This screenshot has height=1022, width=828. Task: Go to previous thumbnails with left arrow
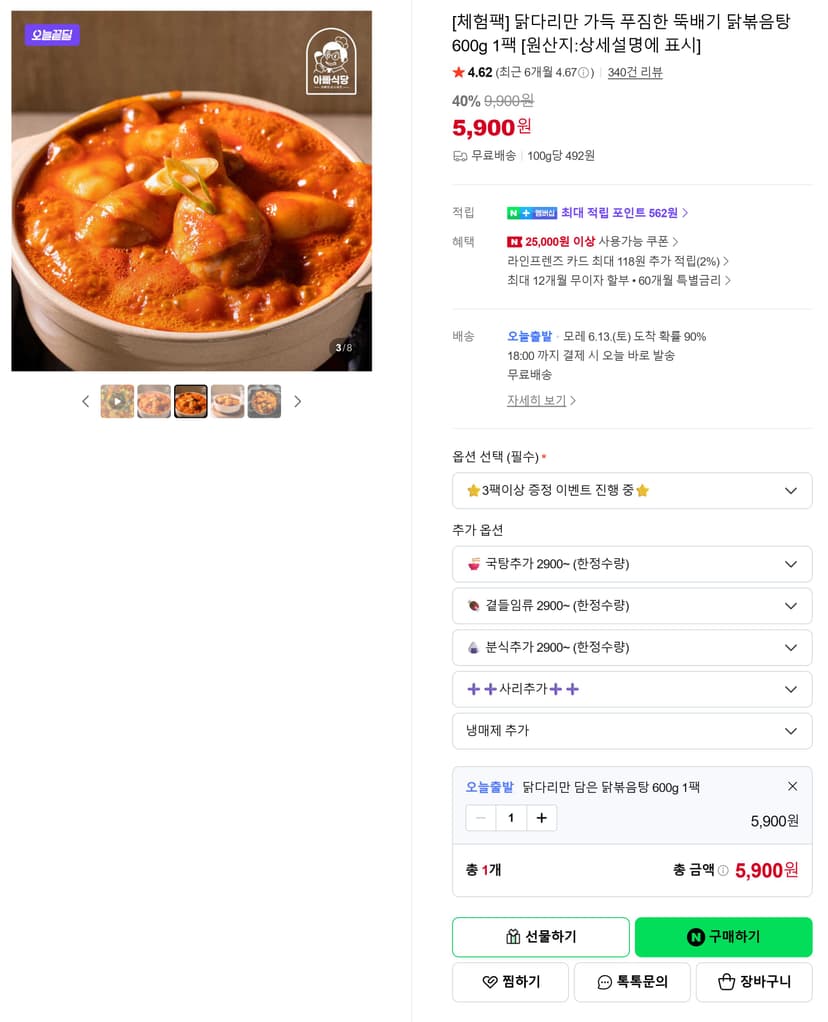pos(85,402)
